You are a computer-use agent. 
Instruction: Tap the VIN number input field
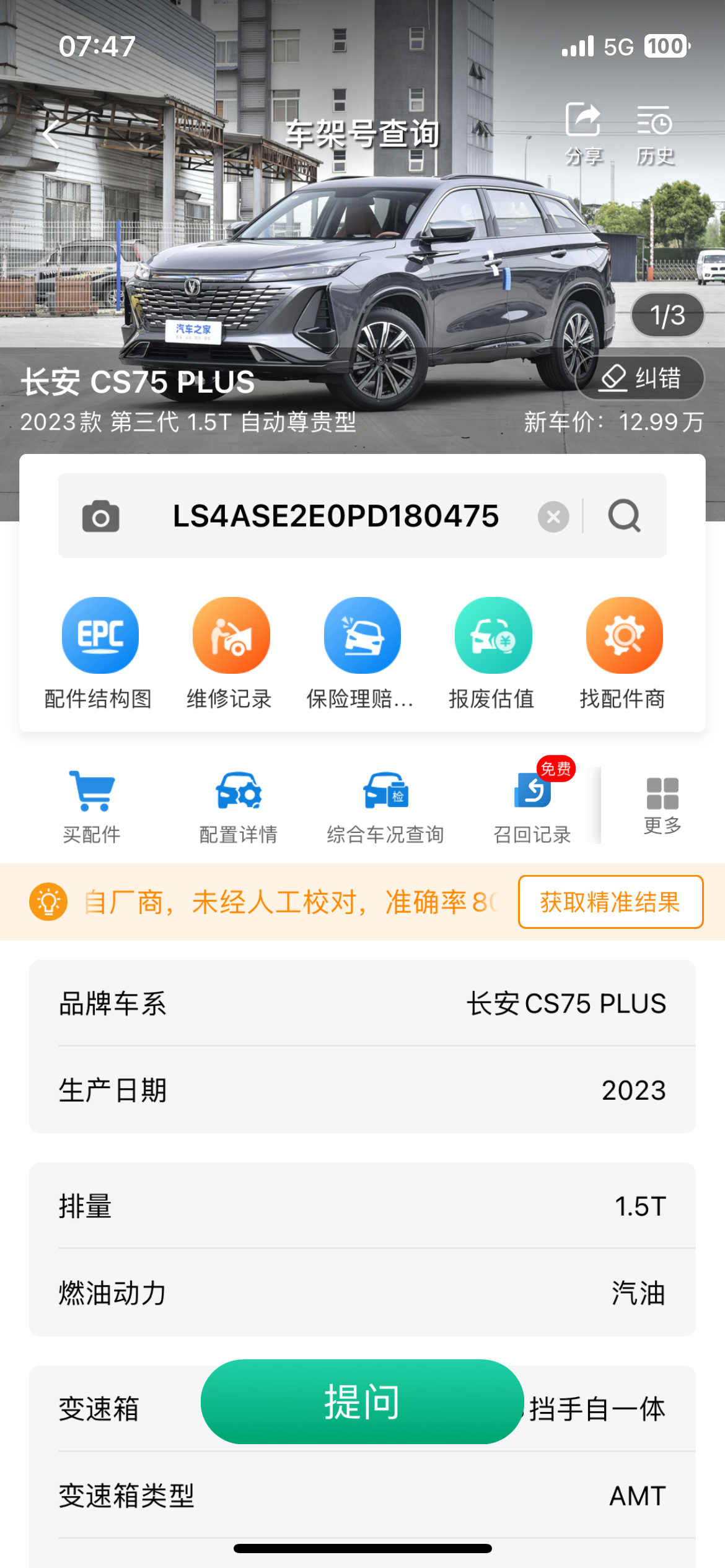click(x=335, y=516)
